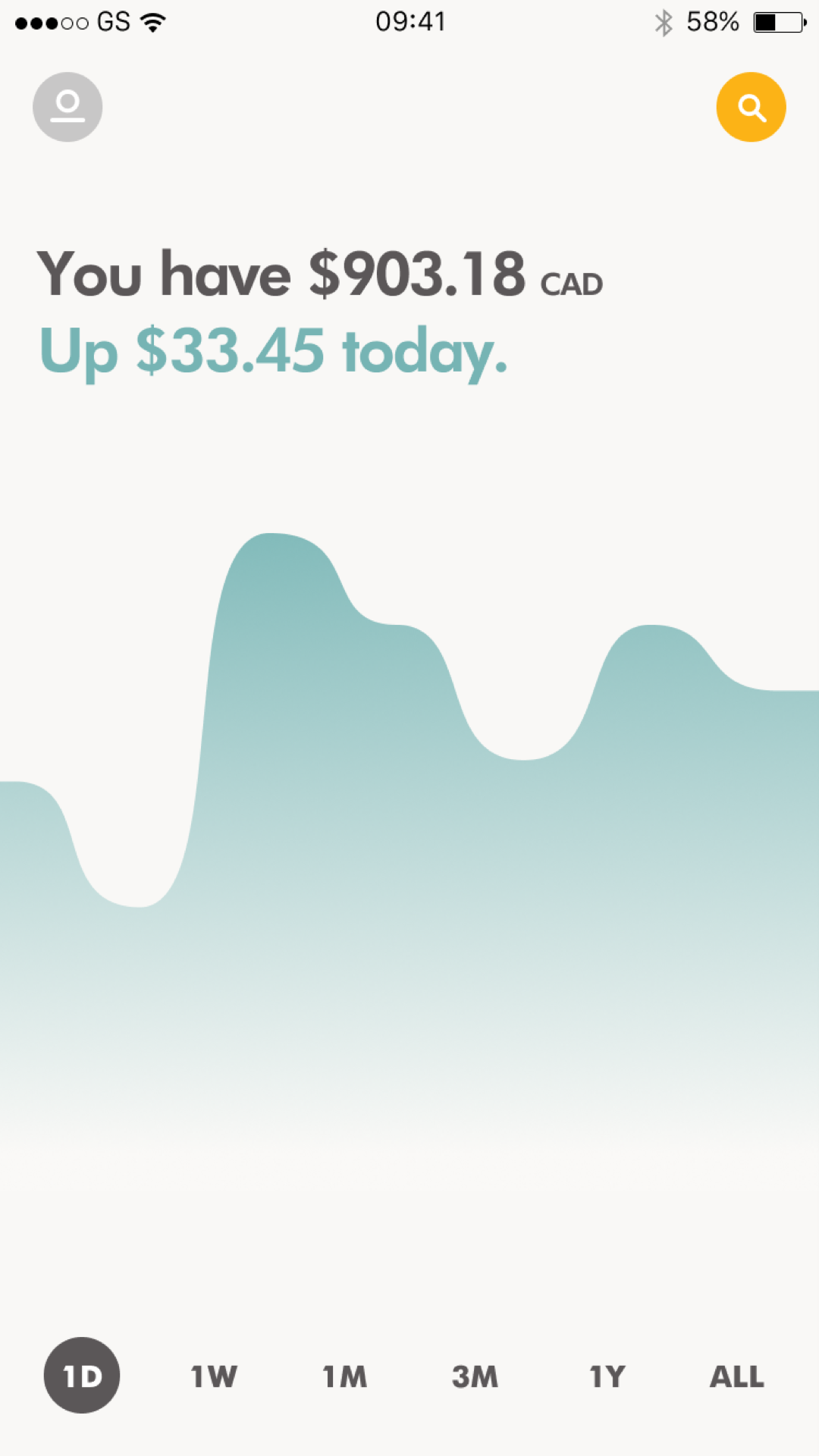The height and width of the screenshot is (1456, 819).
Task: Switch to the 1W range
Action: coord(214,1376)
